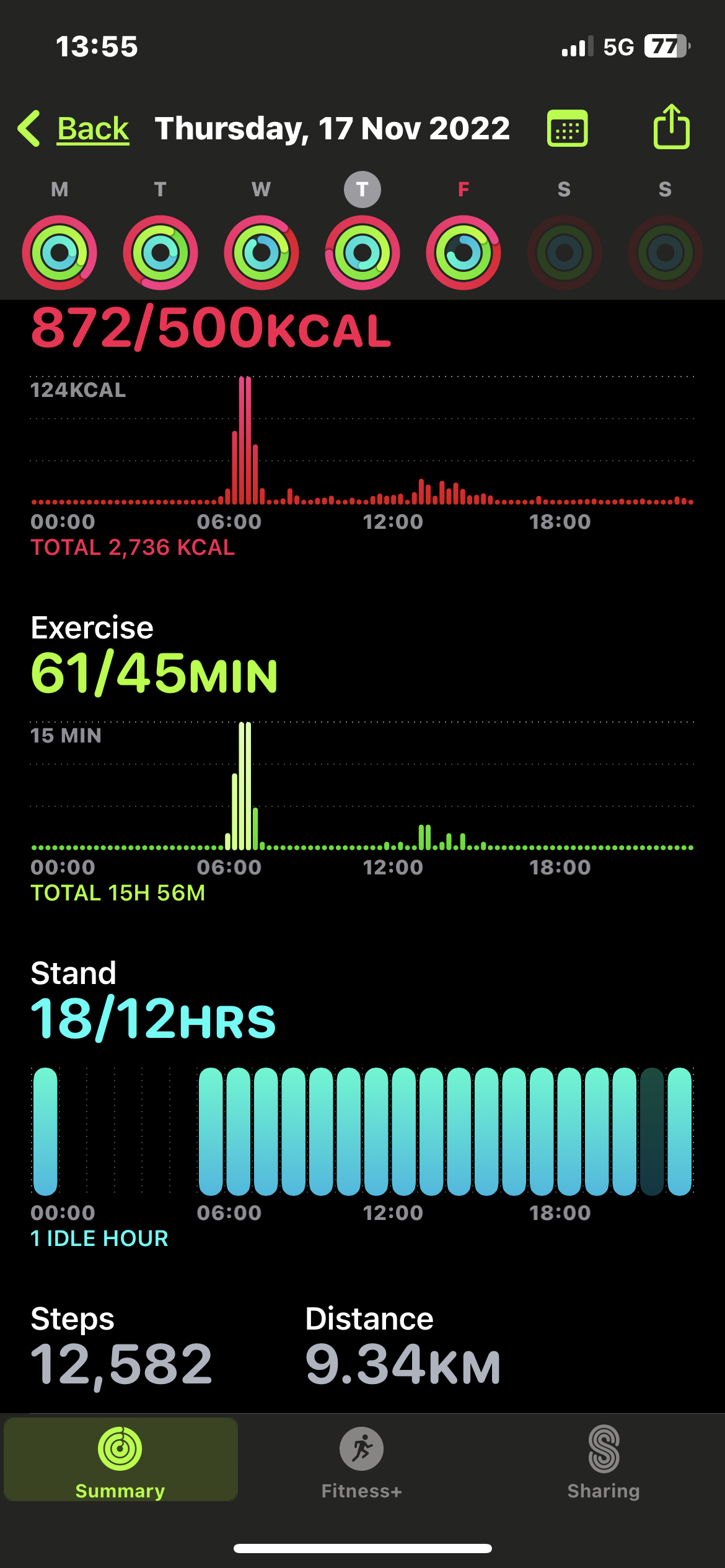725x1568 pixels.
Task: Tap the Summary tab
Action: (x=120, y=1461)
